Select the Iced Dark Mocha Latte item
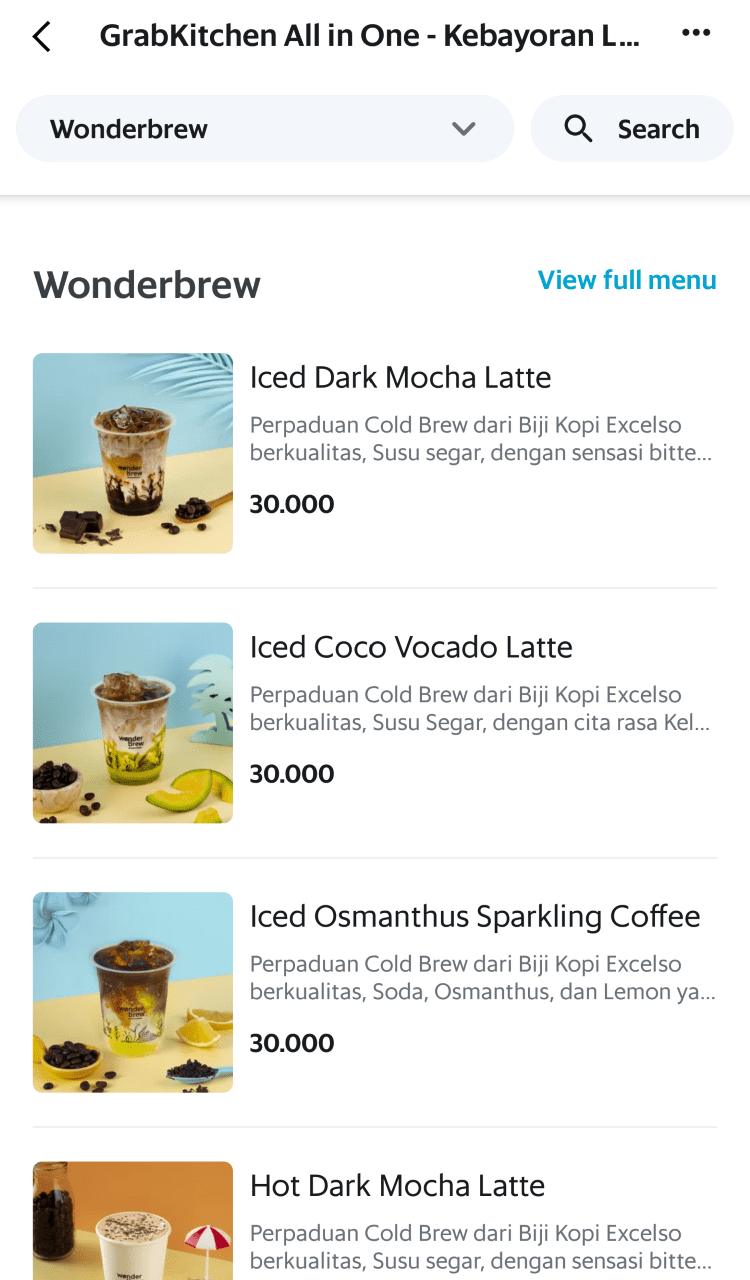The width and height of the screenshot is (750, 1280). [400, 377]
